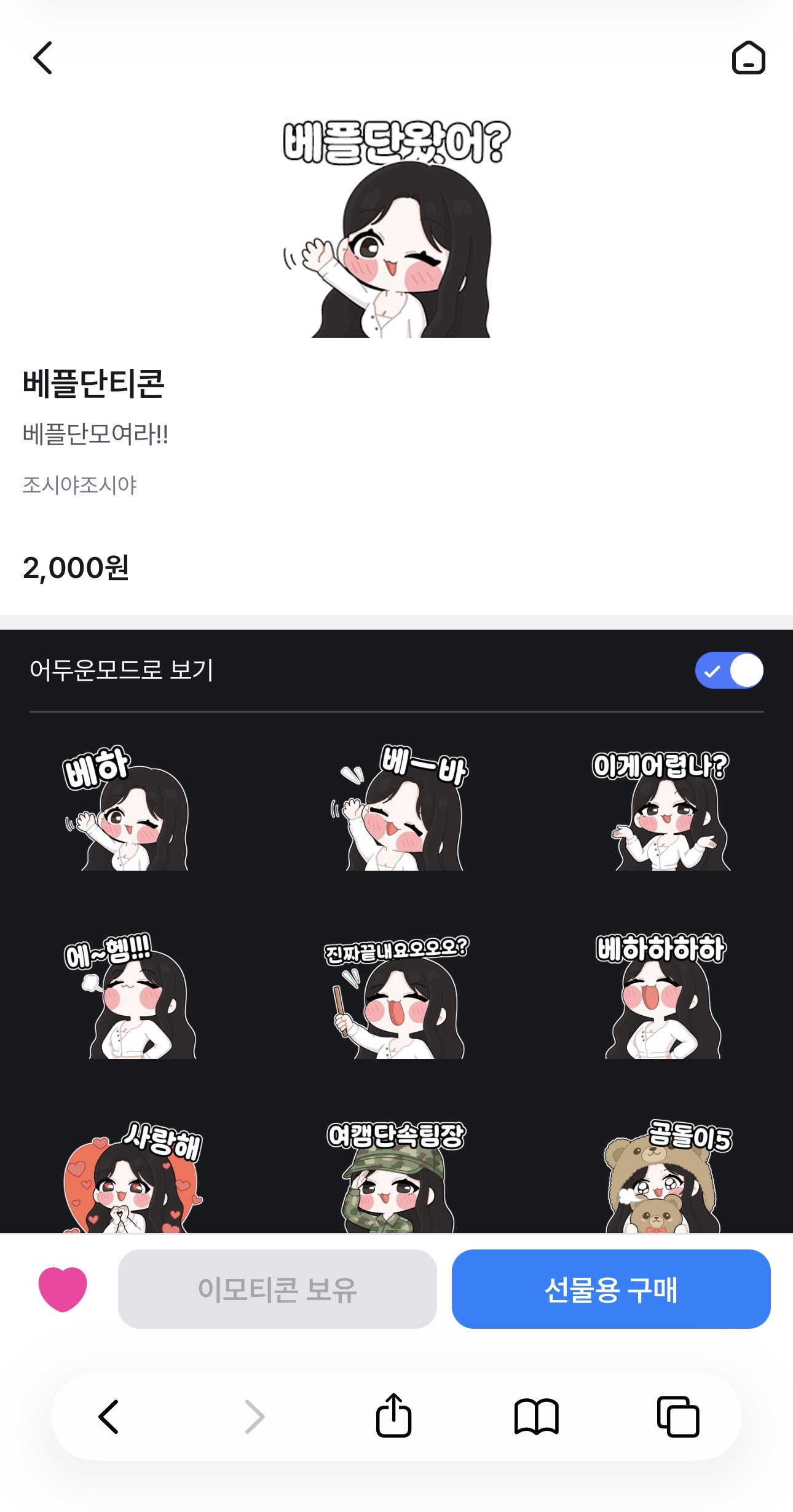
Task: Unlike via the pink heart icon
Action: tap(62, 1289)
